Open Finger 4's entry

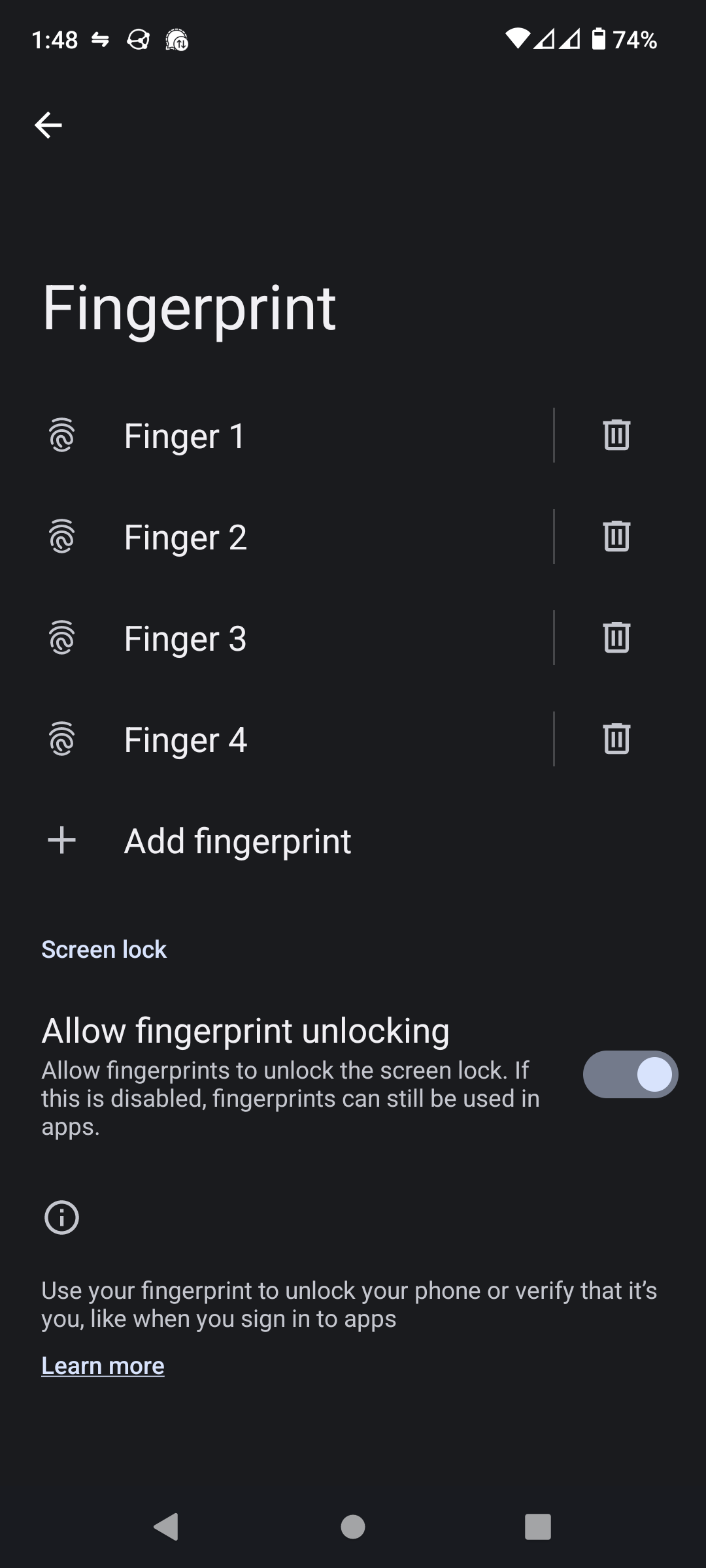click(186, 740)
